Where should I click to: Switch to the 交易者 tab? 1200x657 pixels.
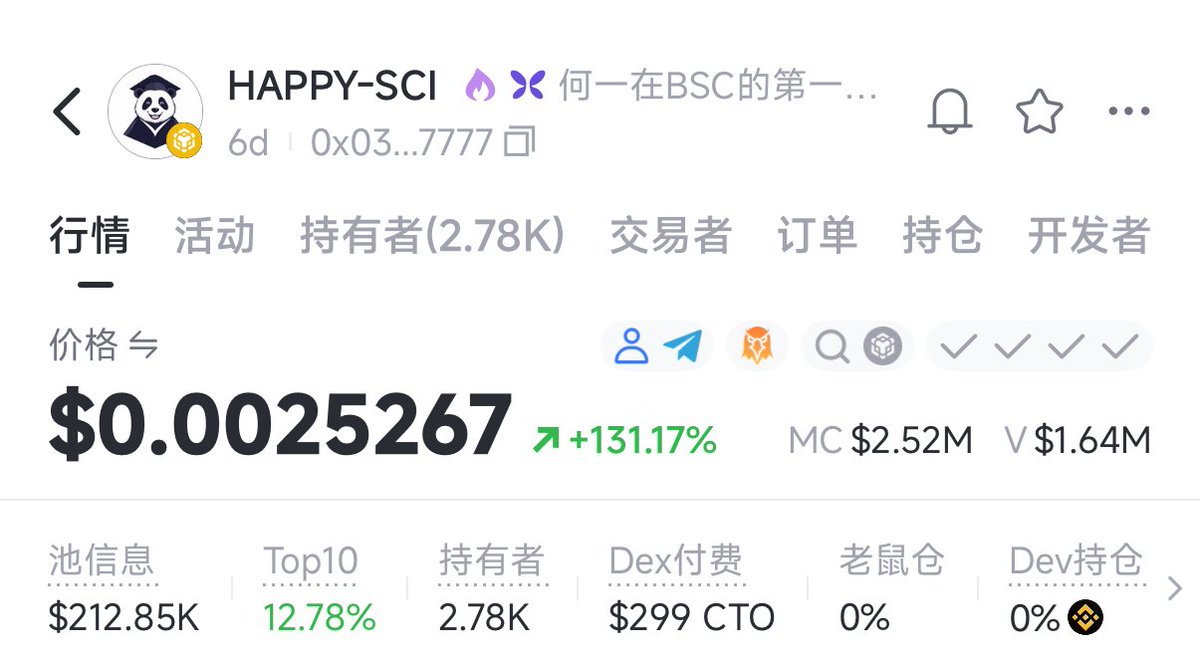[670, 236]
